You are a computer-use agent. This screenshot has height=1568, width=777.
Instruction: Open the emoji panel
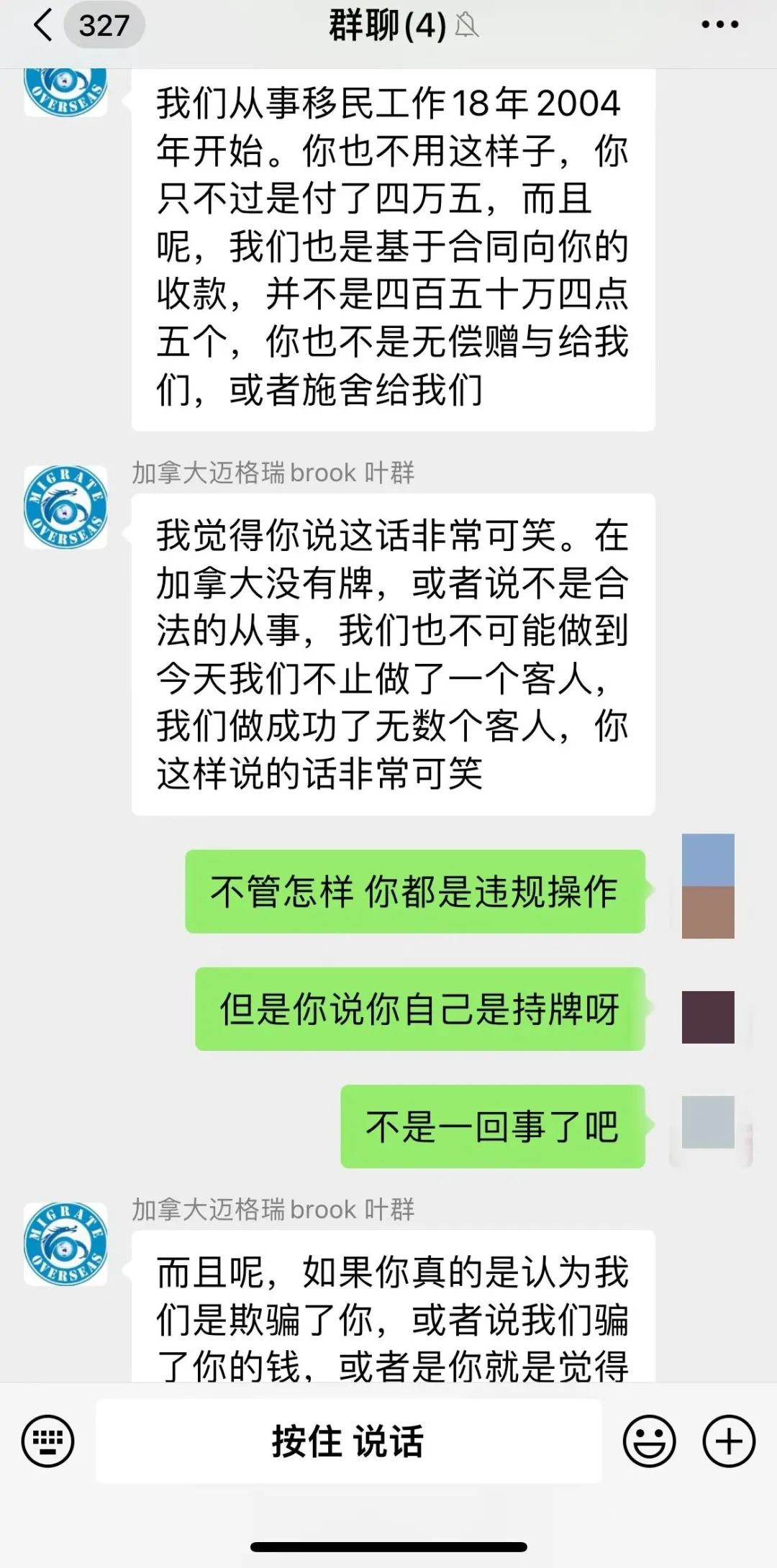click(649, 1441)
